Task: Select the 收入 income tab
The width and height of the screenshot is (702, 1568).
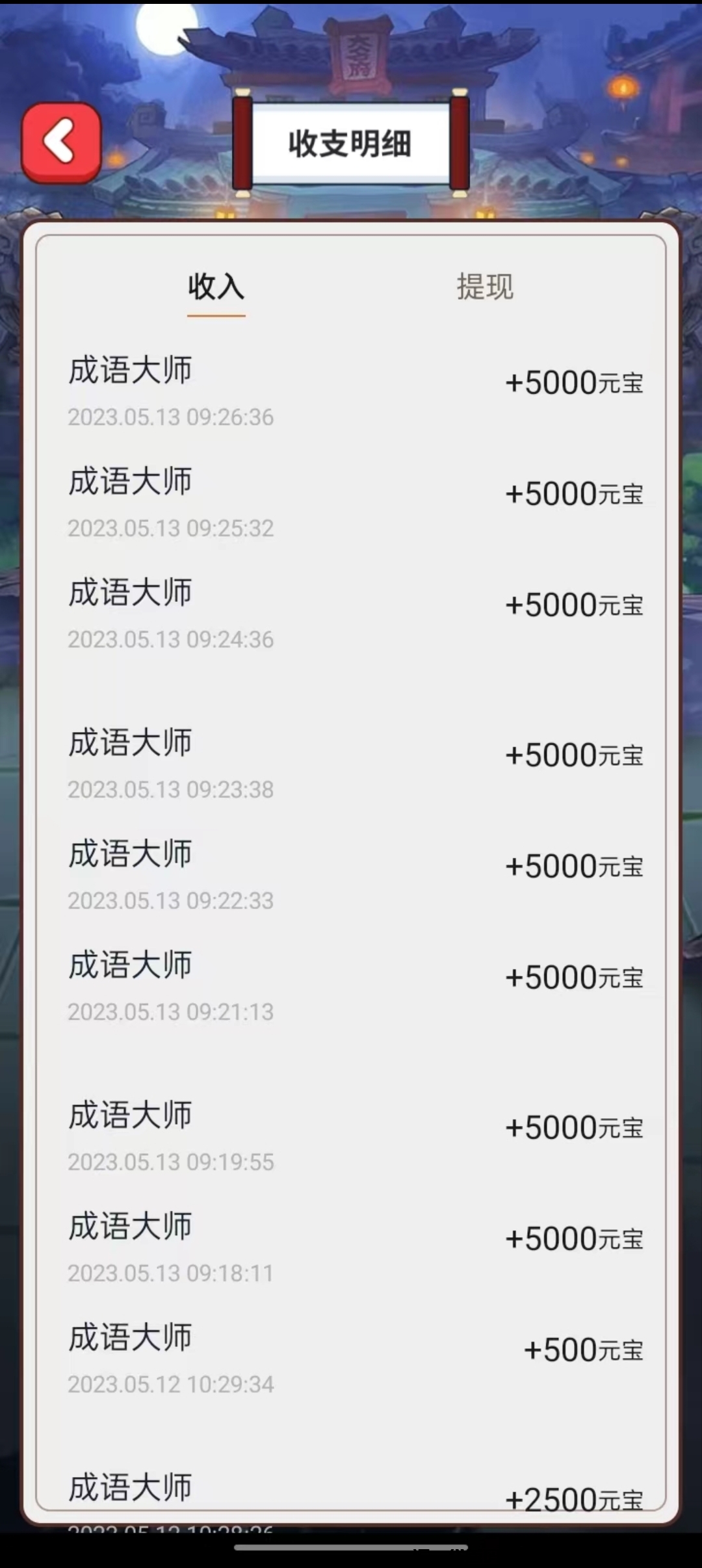Action: tap(214, 288)
